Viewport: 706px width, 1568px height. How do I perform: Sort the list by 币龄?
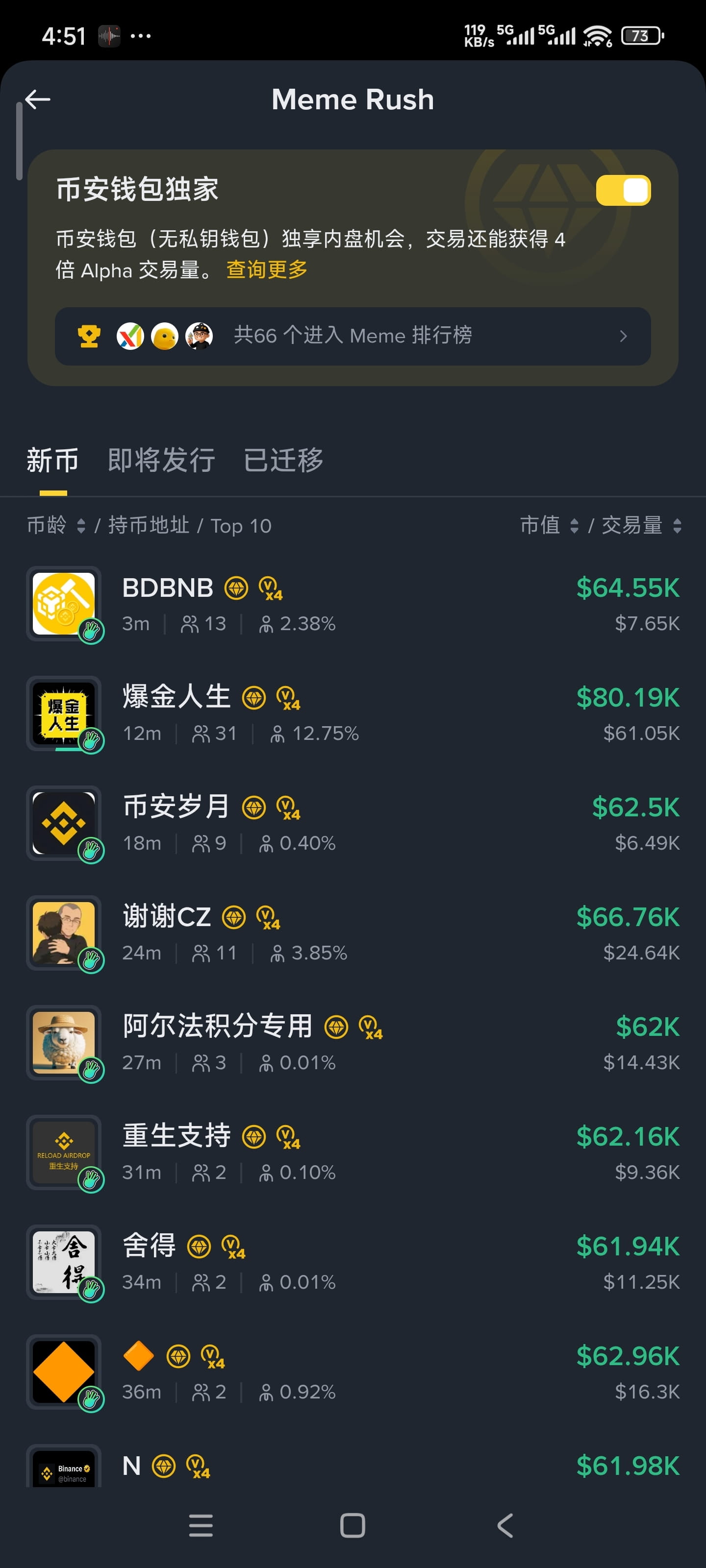coord(56,525)
